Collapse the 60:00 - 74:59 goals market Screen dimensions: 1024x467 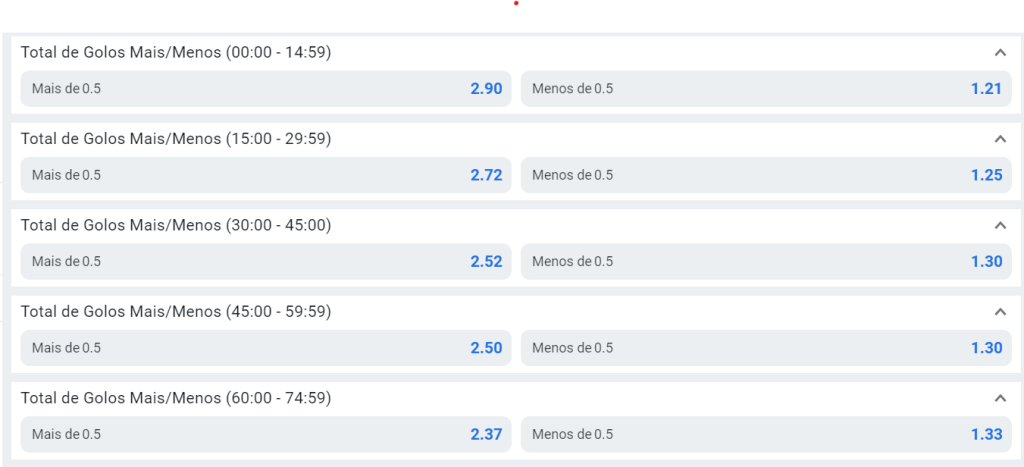coord(999,398)
